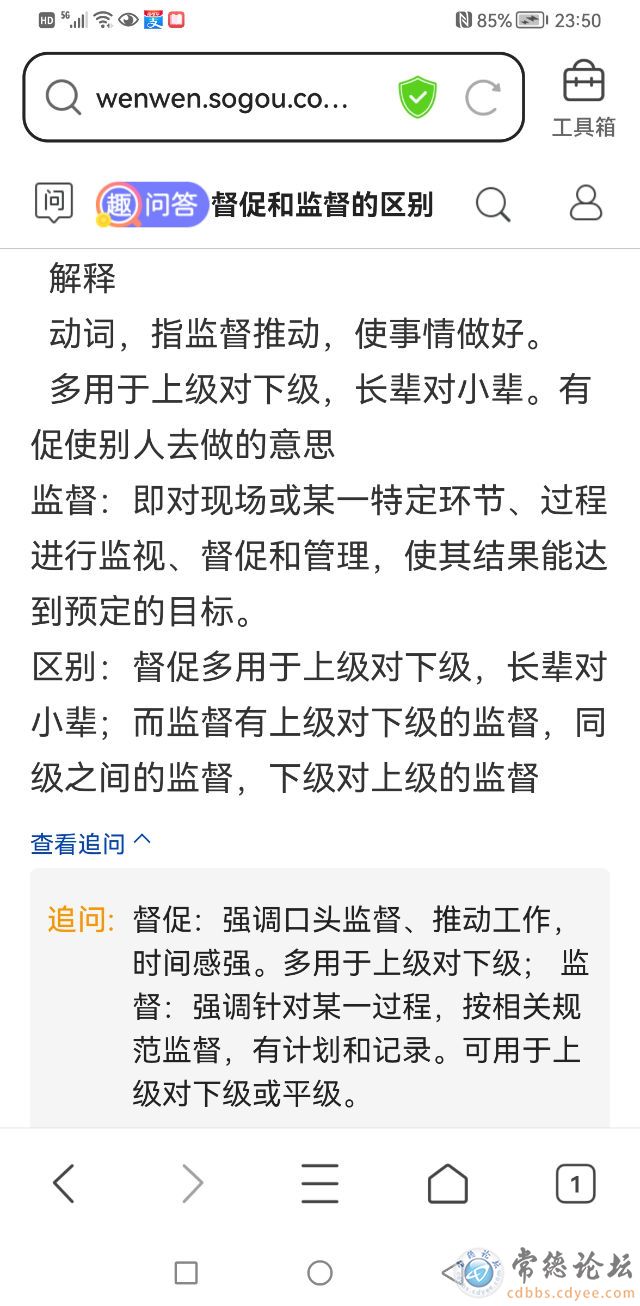The width and height of the screenshot is (640, 1306).
Task: Go forward in browser history
Action: (192, 1184)
